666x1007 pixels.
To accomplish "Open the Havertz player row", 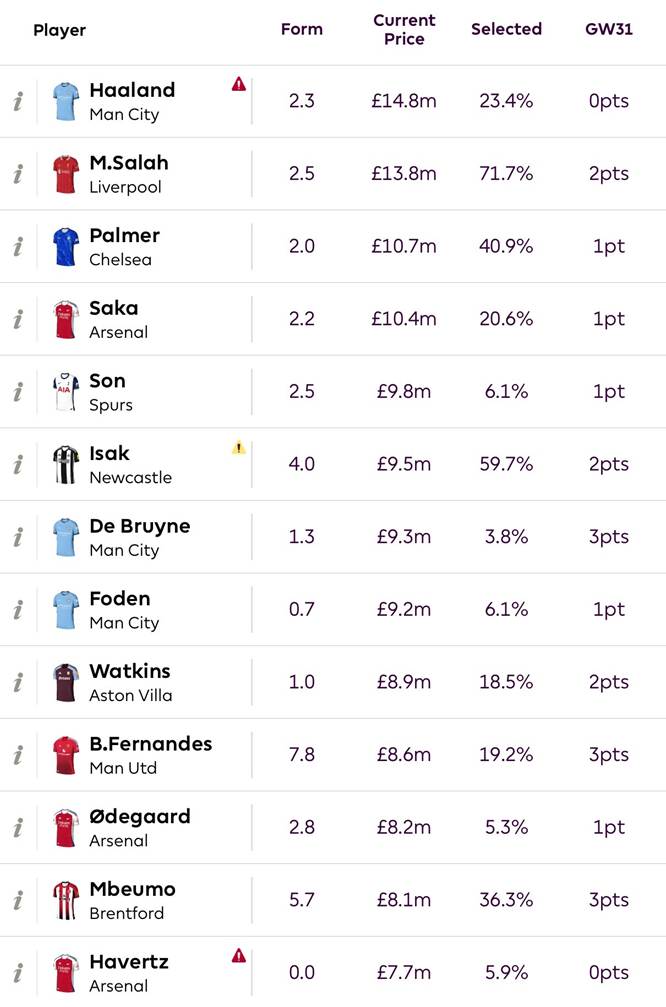I will pyautogui.click(x=128, y=972).
